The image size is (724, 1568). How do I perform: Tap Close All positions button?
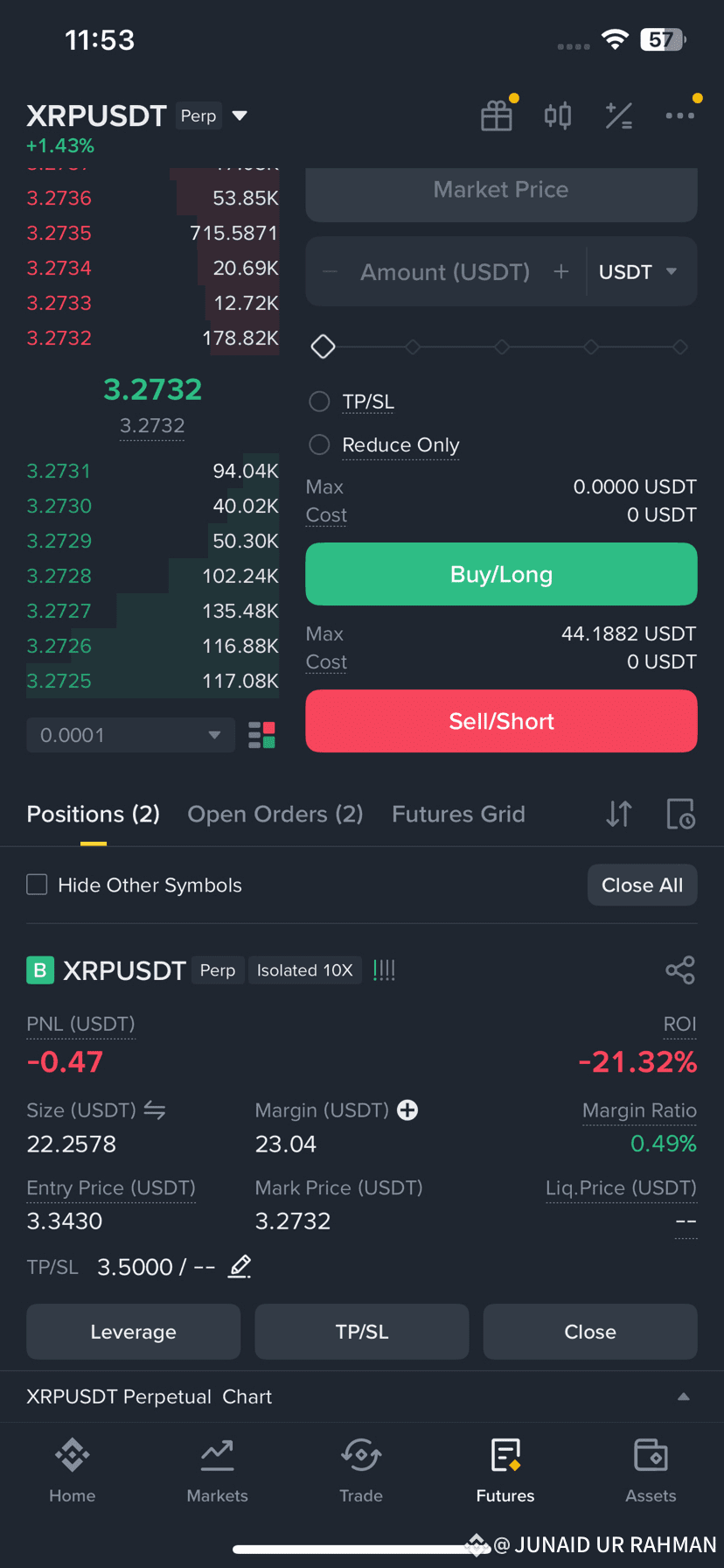[643, 885]
